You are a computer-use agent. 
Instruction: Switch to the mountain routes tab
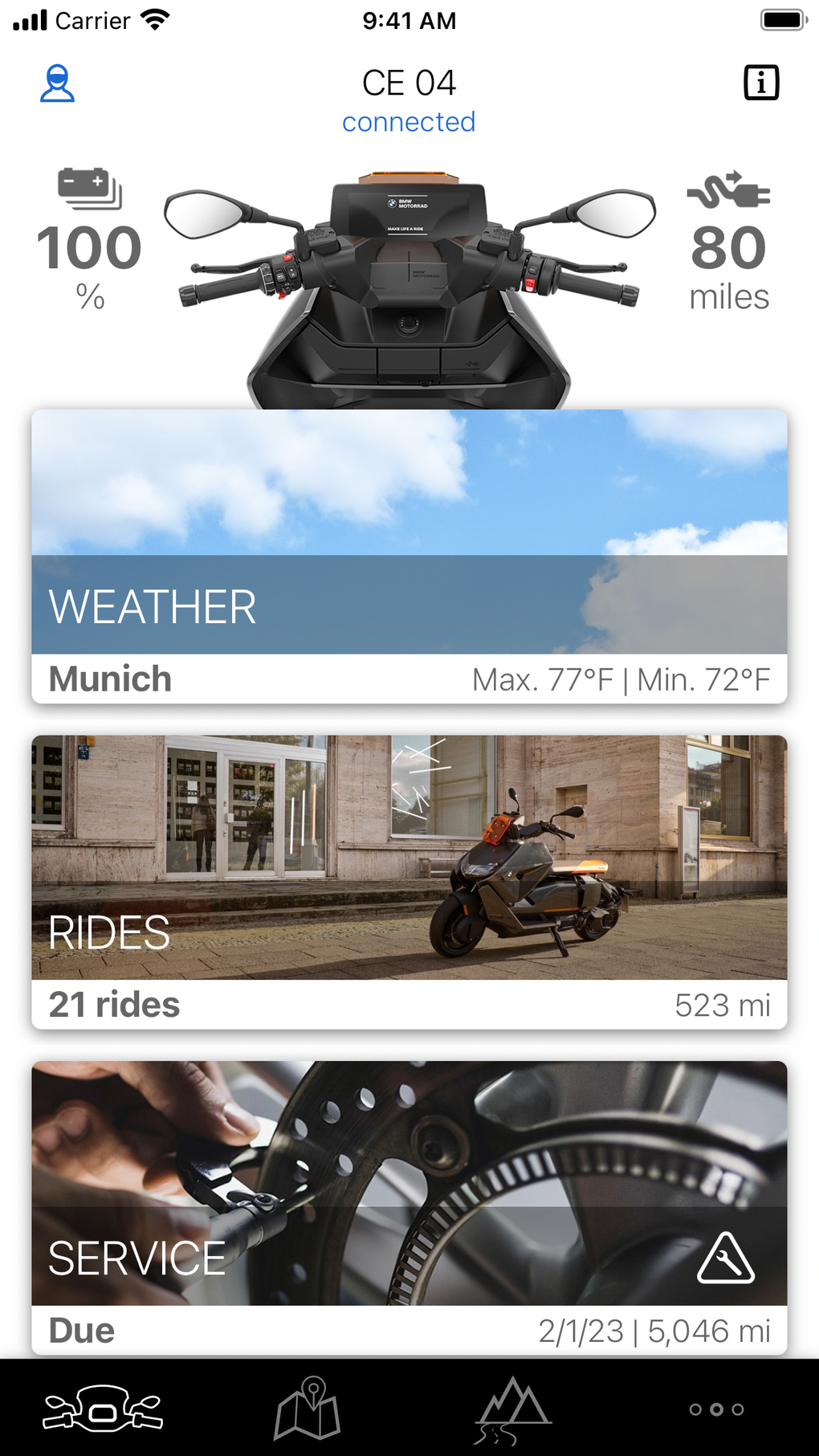tap(511, 1409)
